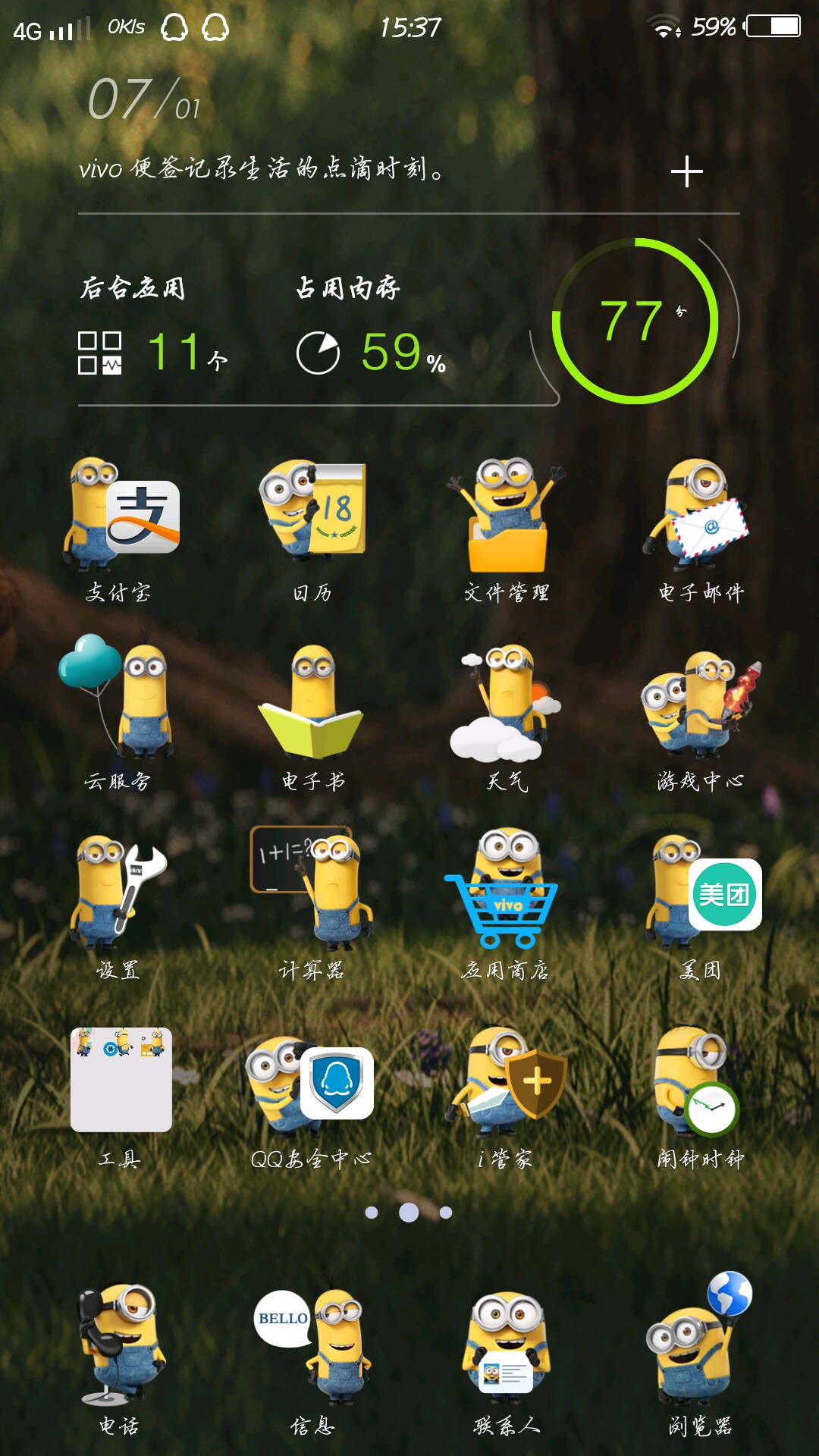Open 支付宝 (Alipay) app
Viewport: 819px width, 1456px height.
pyautogui.click(x=121, y=516)
